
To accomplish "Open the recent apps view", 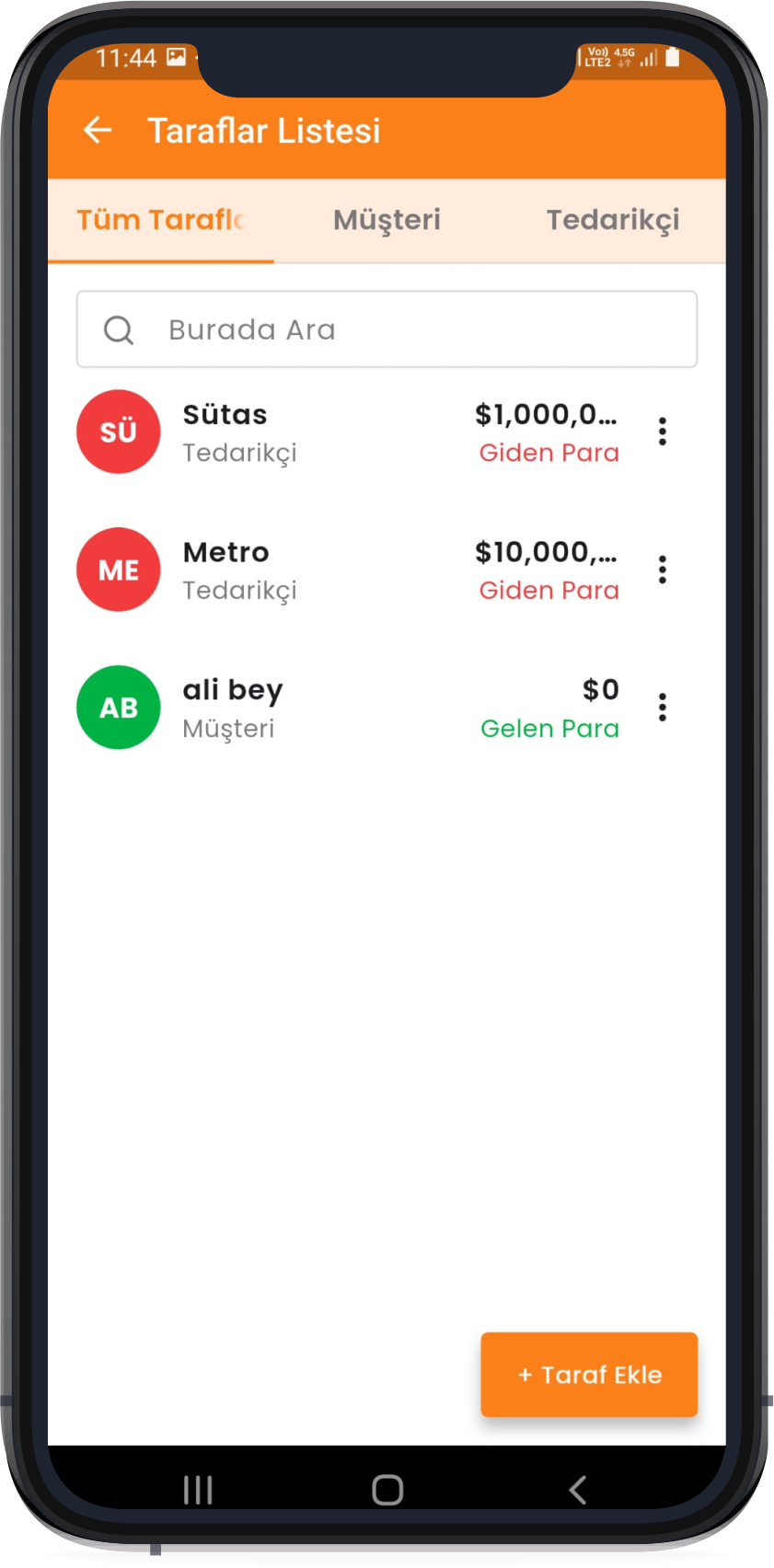I will tap(198, 1490).
